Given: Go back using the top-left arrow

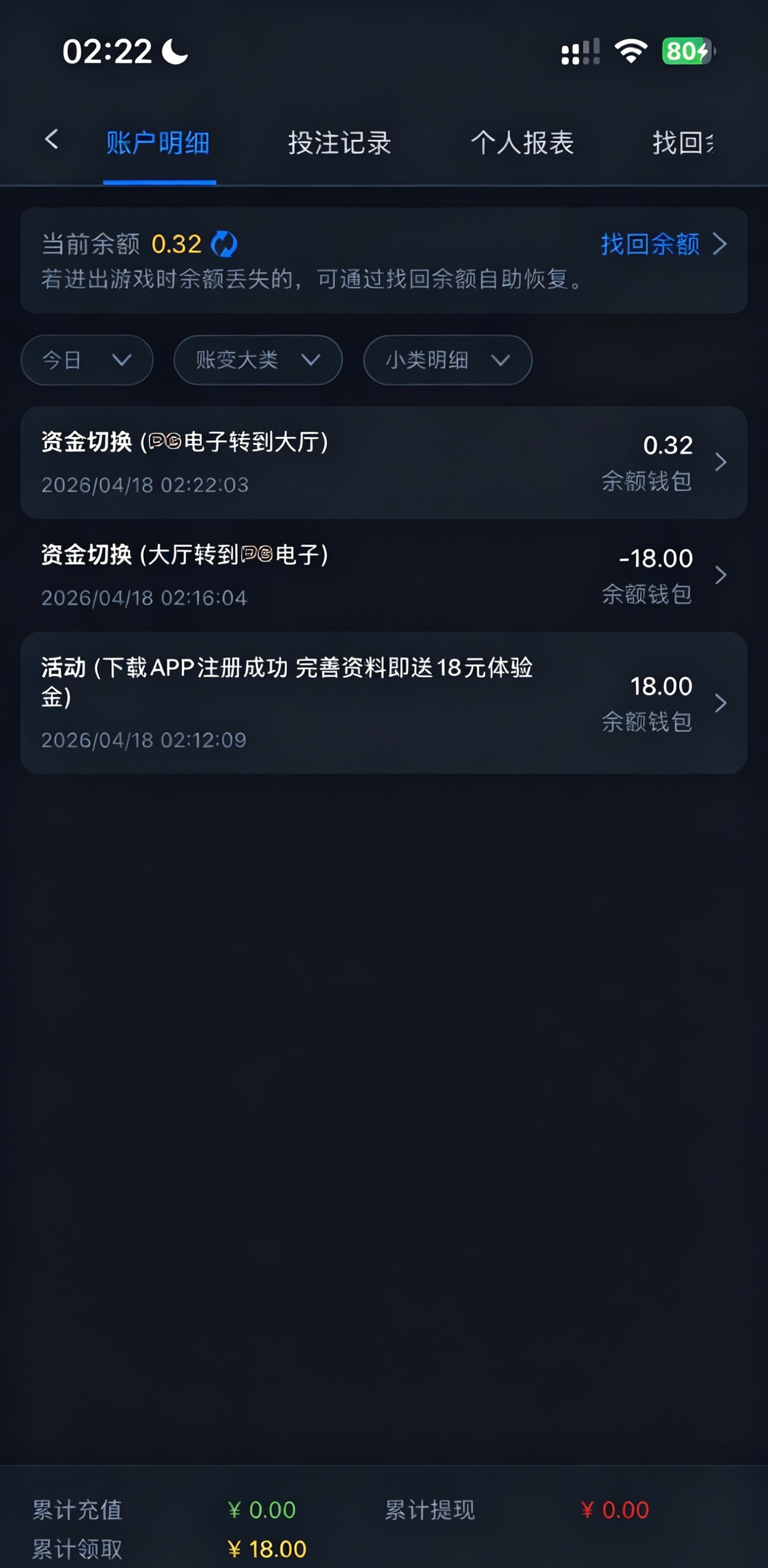Looking at the screenshot, I should click(x=52, y=140).
